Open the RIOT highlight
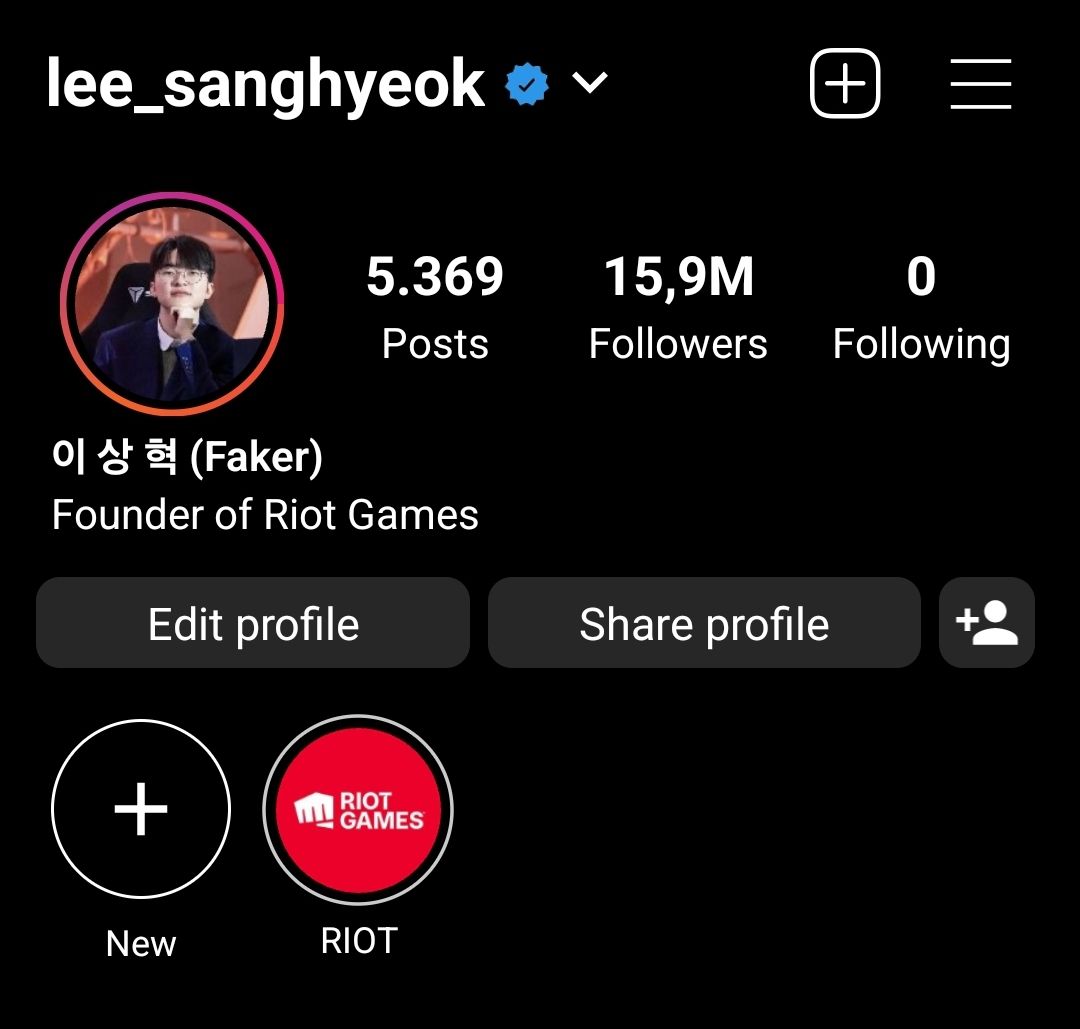Screen dimensions: 1080x1029 358,809
